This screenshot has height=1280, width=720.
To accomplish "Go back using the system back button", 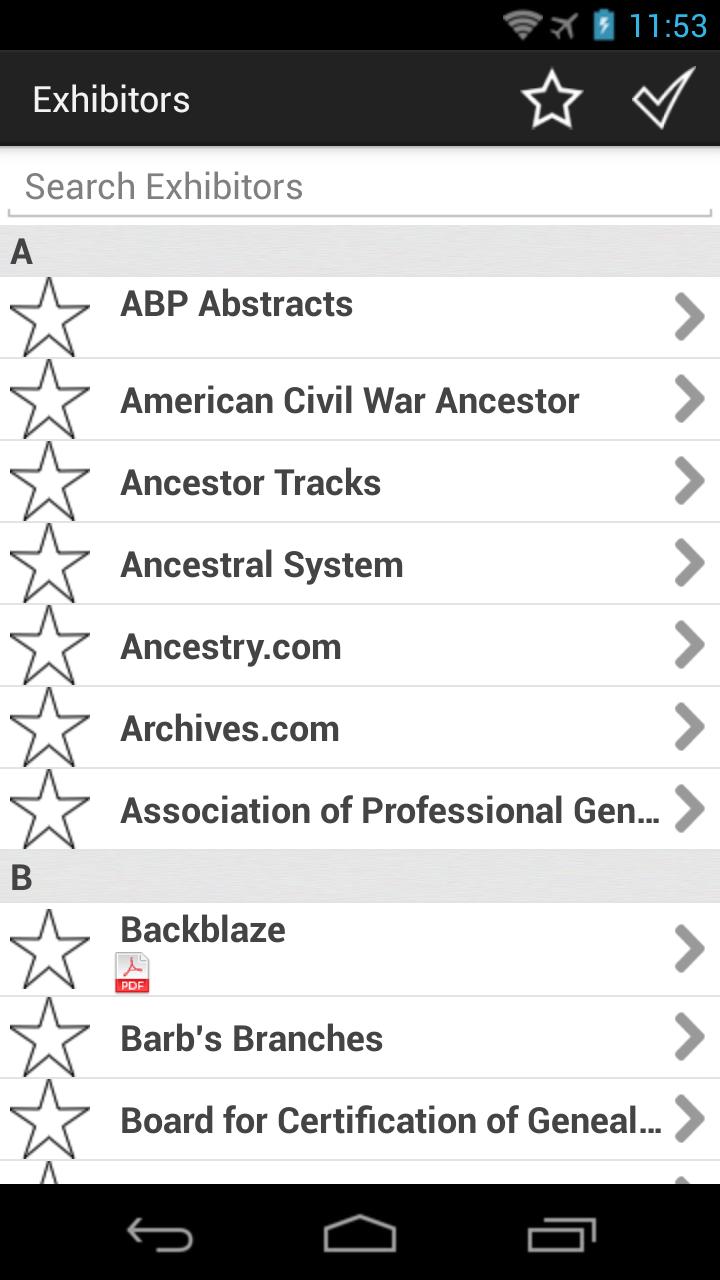I will click(160, 1234).
